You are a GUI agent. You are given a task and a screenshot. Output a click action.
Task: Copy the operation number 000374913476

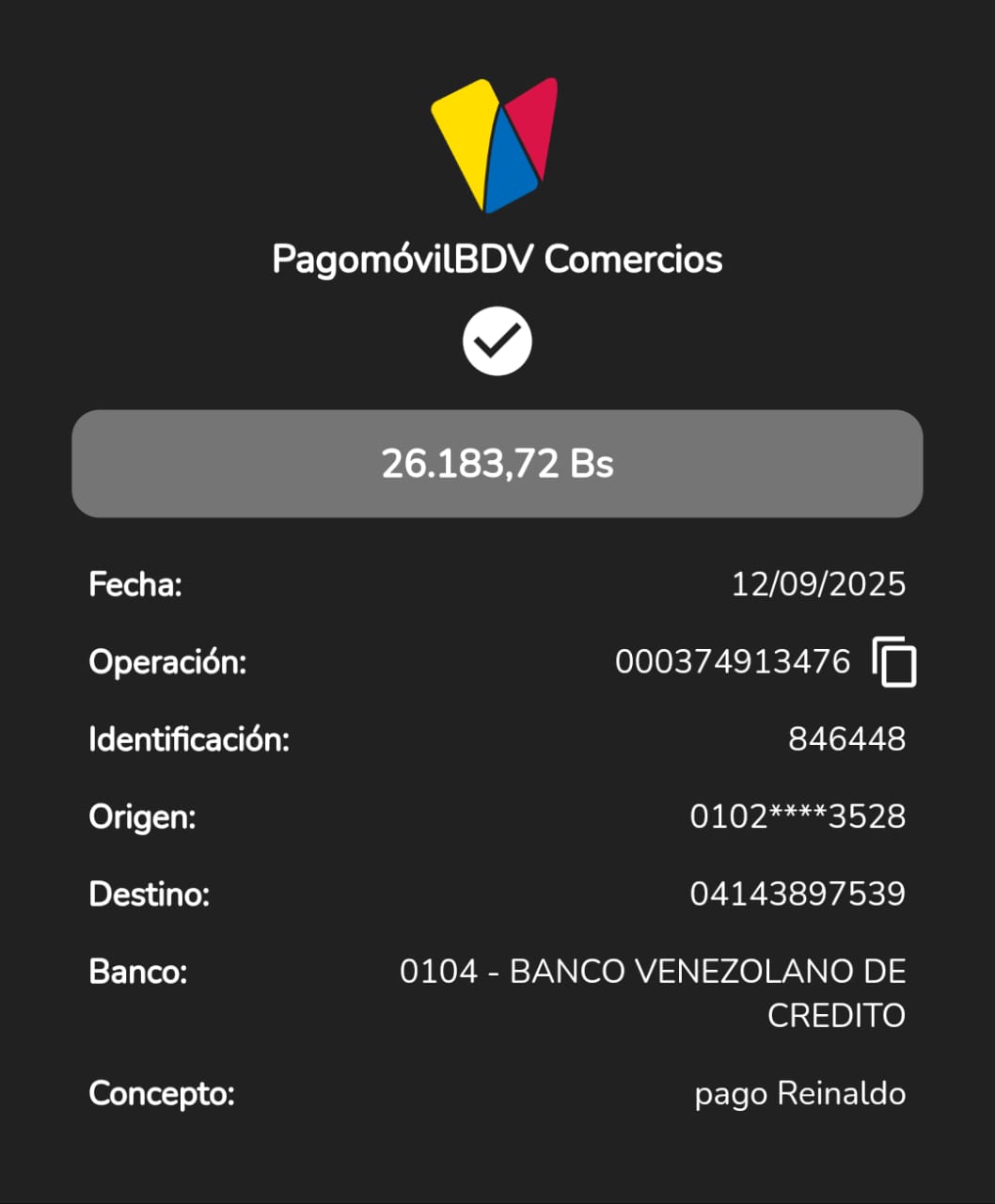point(893,662)
